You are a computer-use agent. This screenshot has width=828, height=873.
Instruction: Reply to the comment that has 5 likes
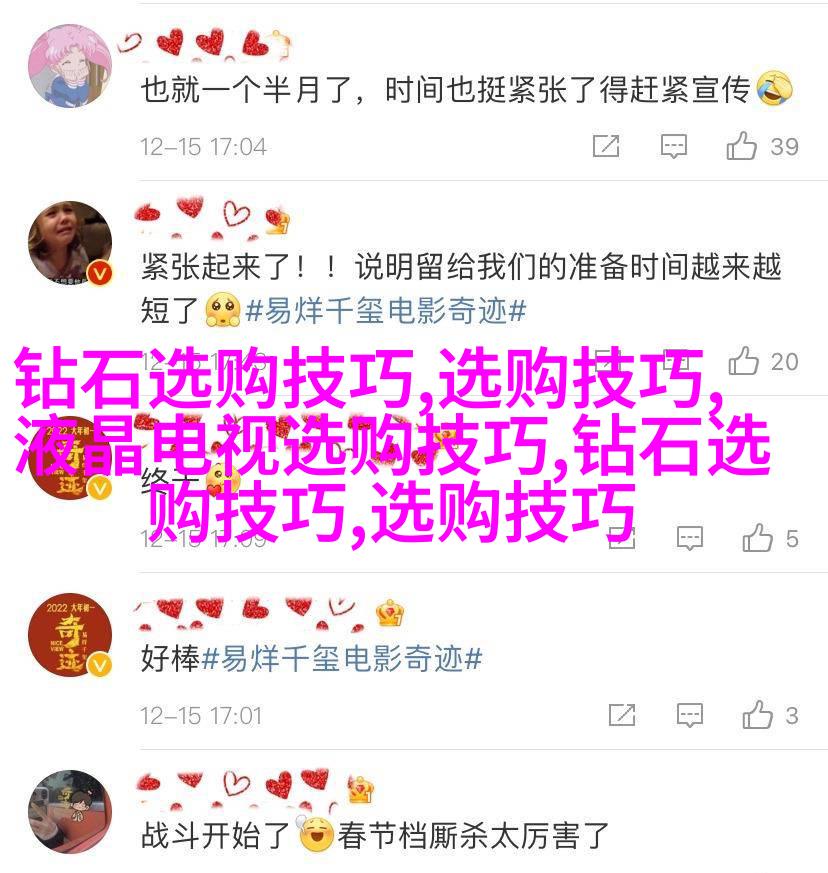(690, 539)
